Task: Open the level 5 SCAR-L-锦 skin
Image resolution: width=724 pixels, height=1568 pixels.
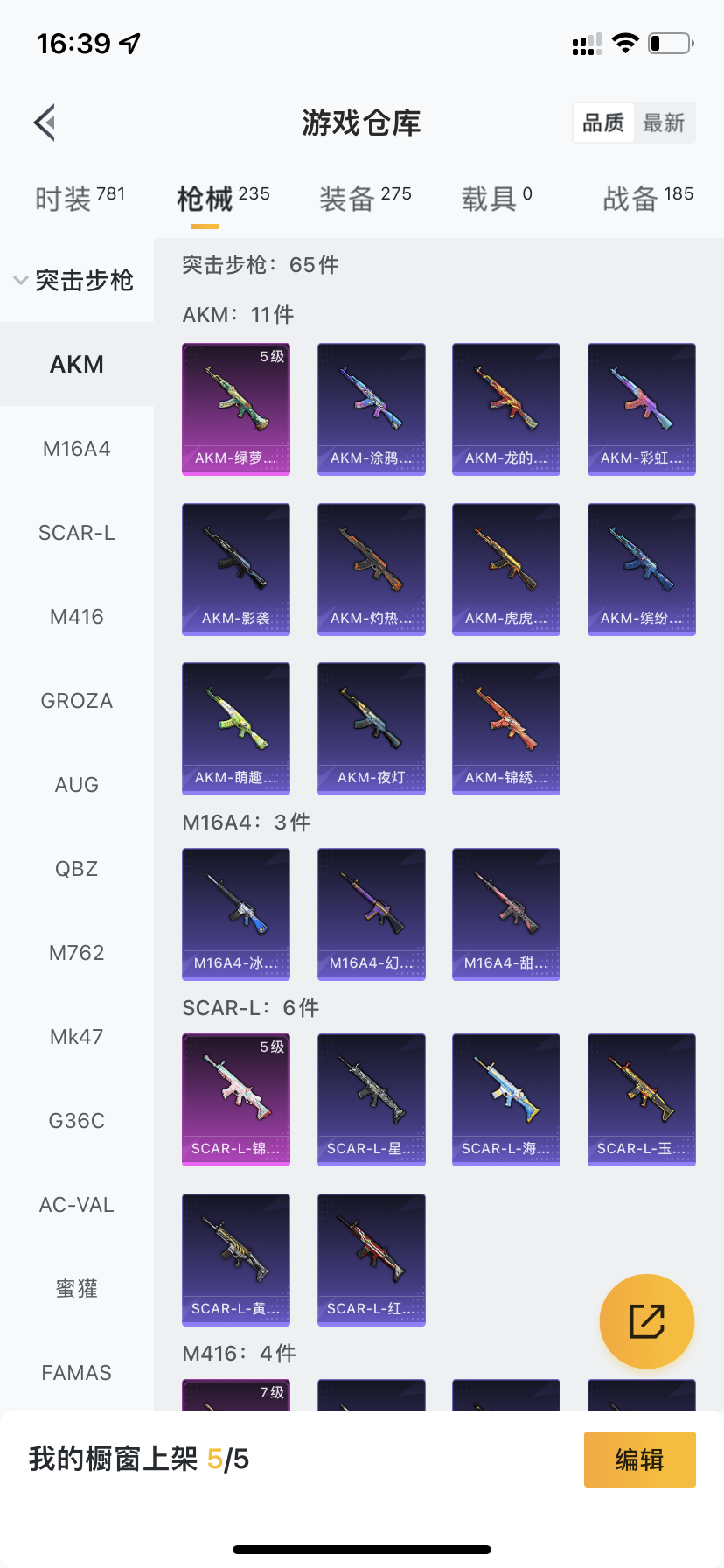Action: click(x=236, y=1099)
